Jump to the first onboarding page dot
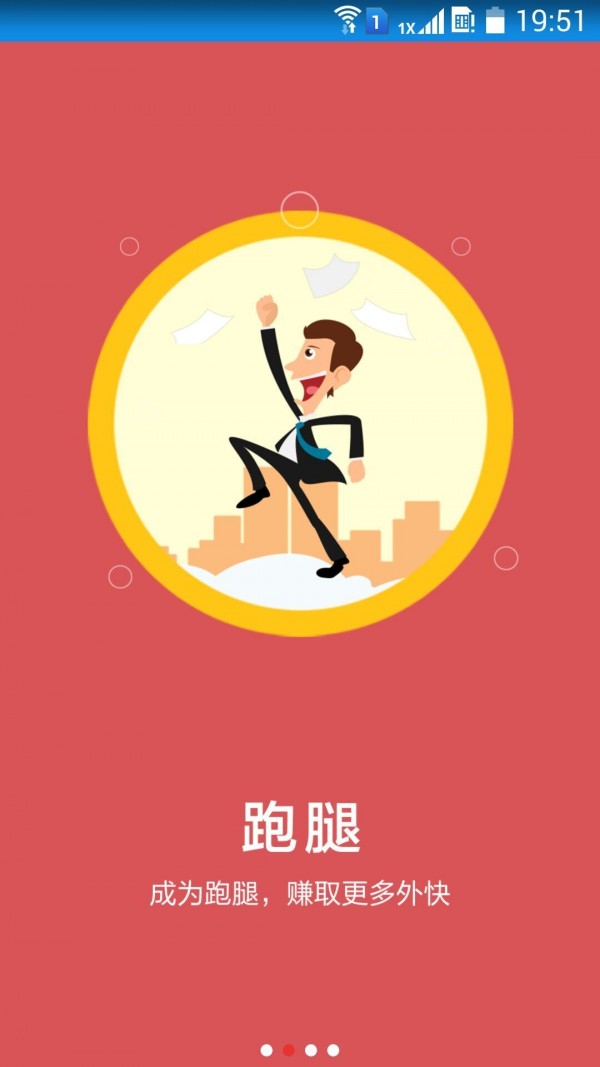The height and width of the screenshot is (1067, 600). tap(266, 1050)
